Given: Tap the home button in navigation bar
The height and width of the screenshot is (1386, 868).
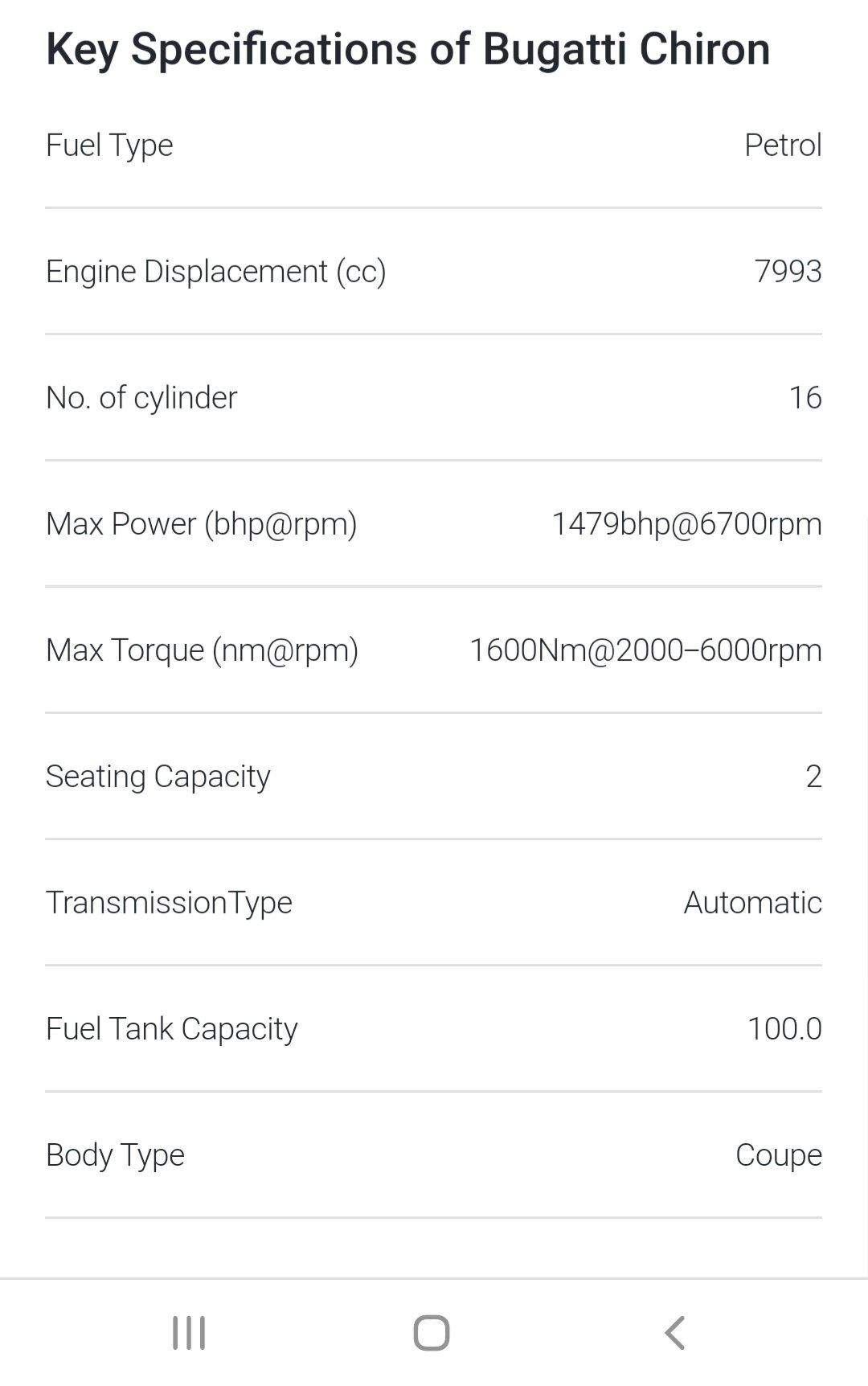Looking at the screenshot, I should click(x=432, y=1332).
